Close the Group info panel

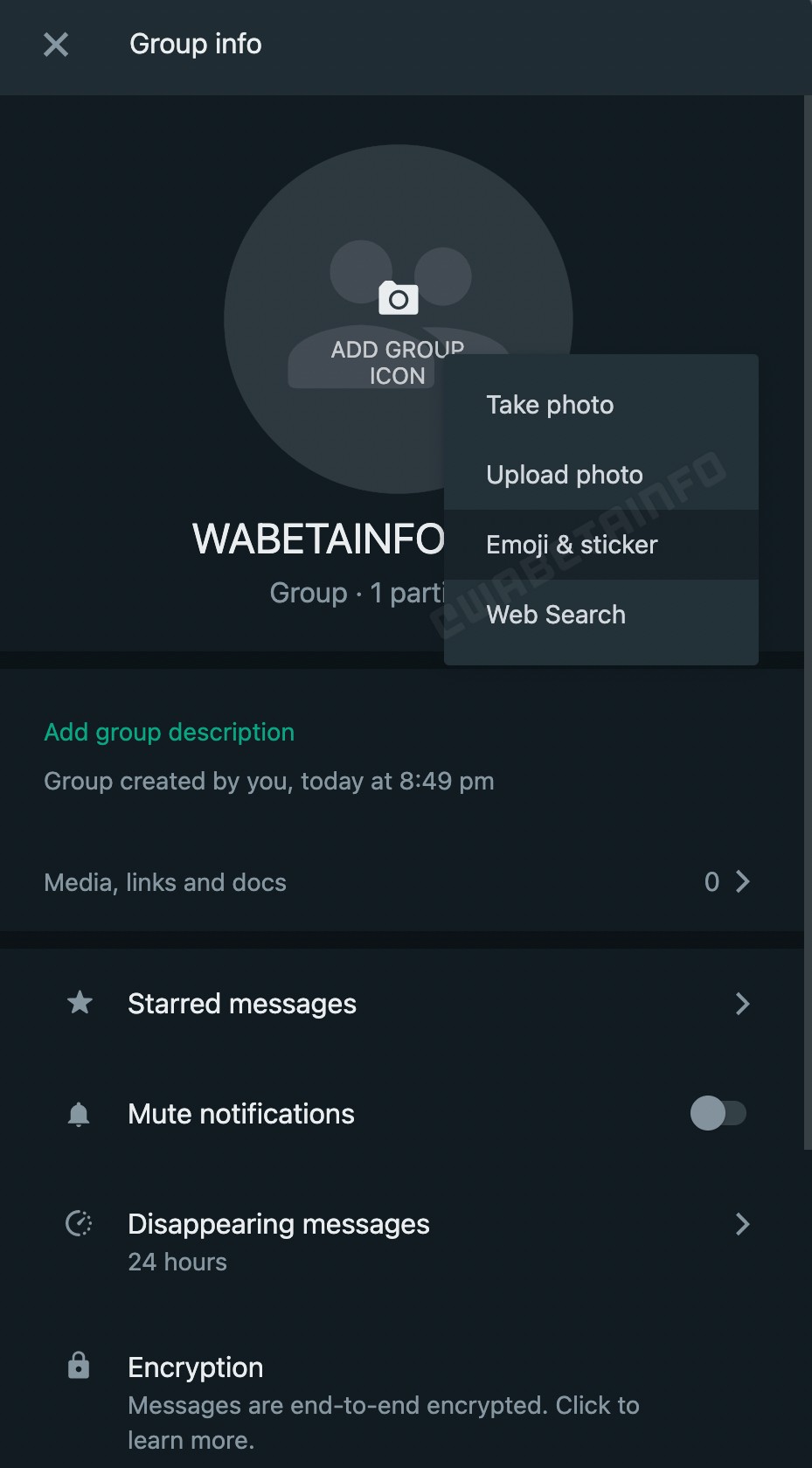56,45
